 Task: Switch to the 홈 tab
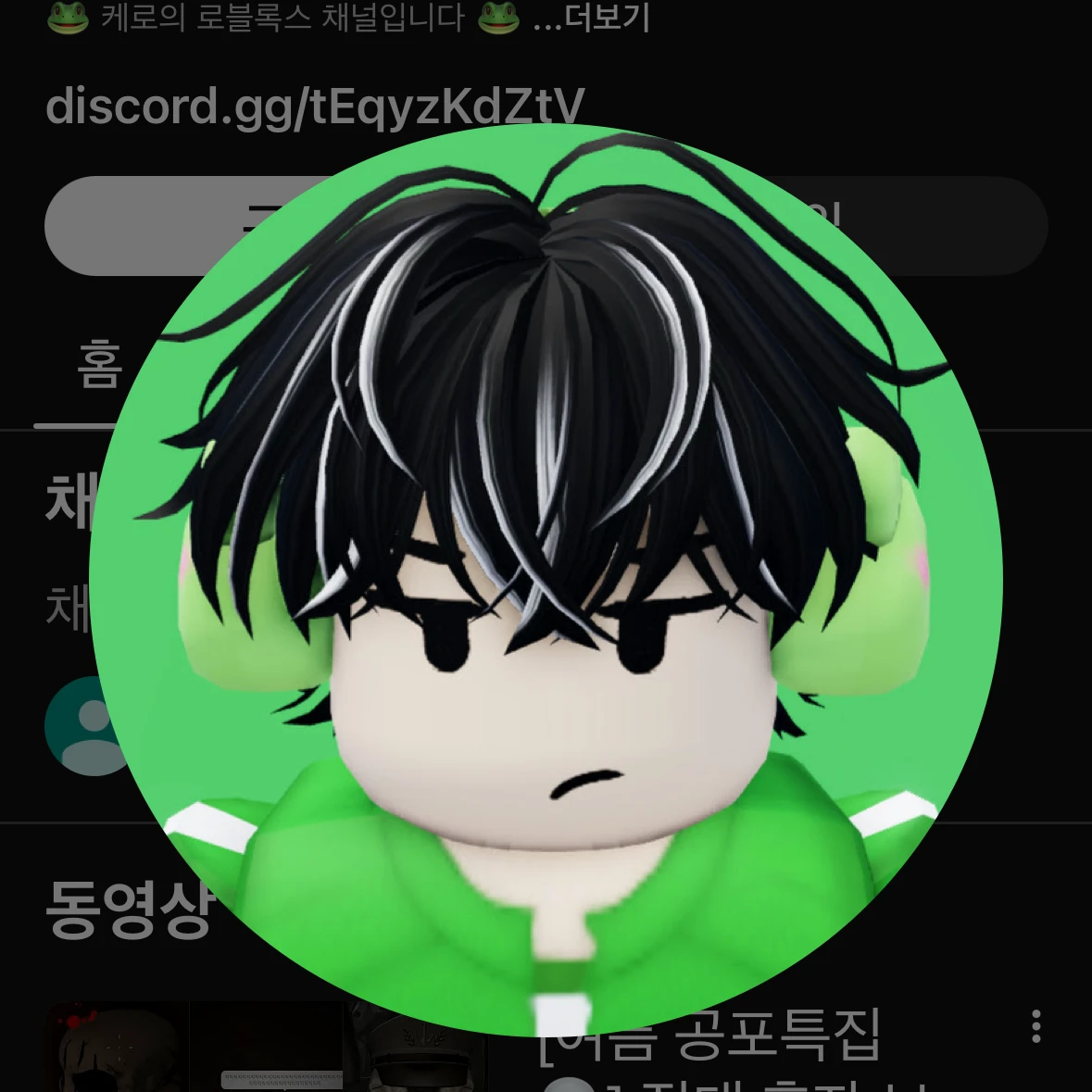click(x=98, y=366)
